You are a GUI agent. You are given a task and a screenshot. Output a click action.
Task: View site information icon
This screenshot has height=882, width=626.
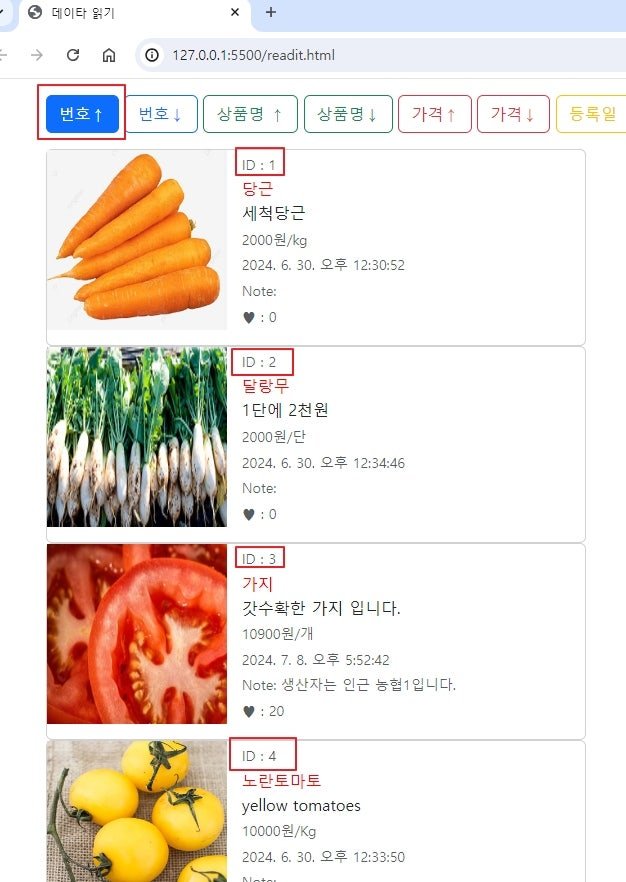pyautogui.click(x=152, y=55)
